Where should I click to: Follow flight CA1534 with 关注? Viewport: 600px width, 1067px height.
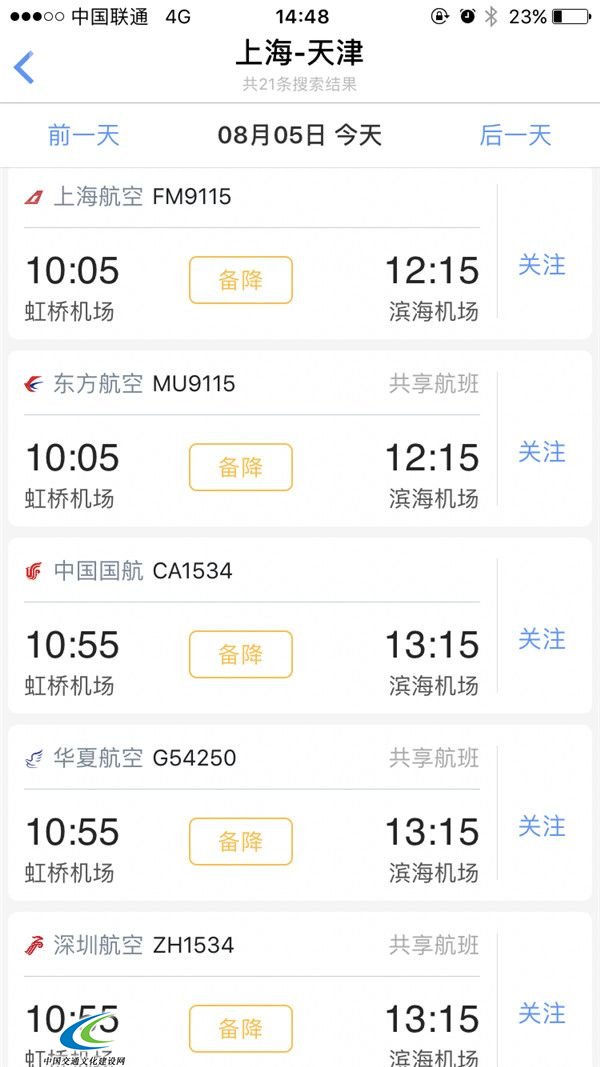pos(542,639)
